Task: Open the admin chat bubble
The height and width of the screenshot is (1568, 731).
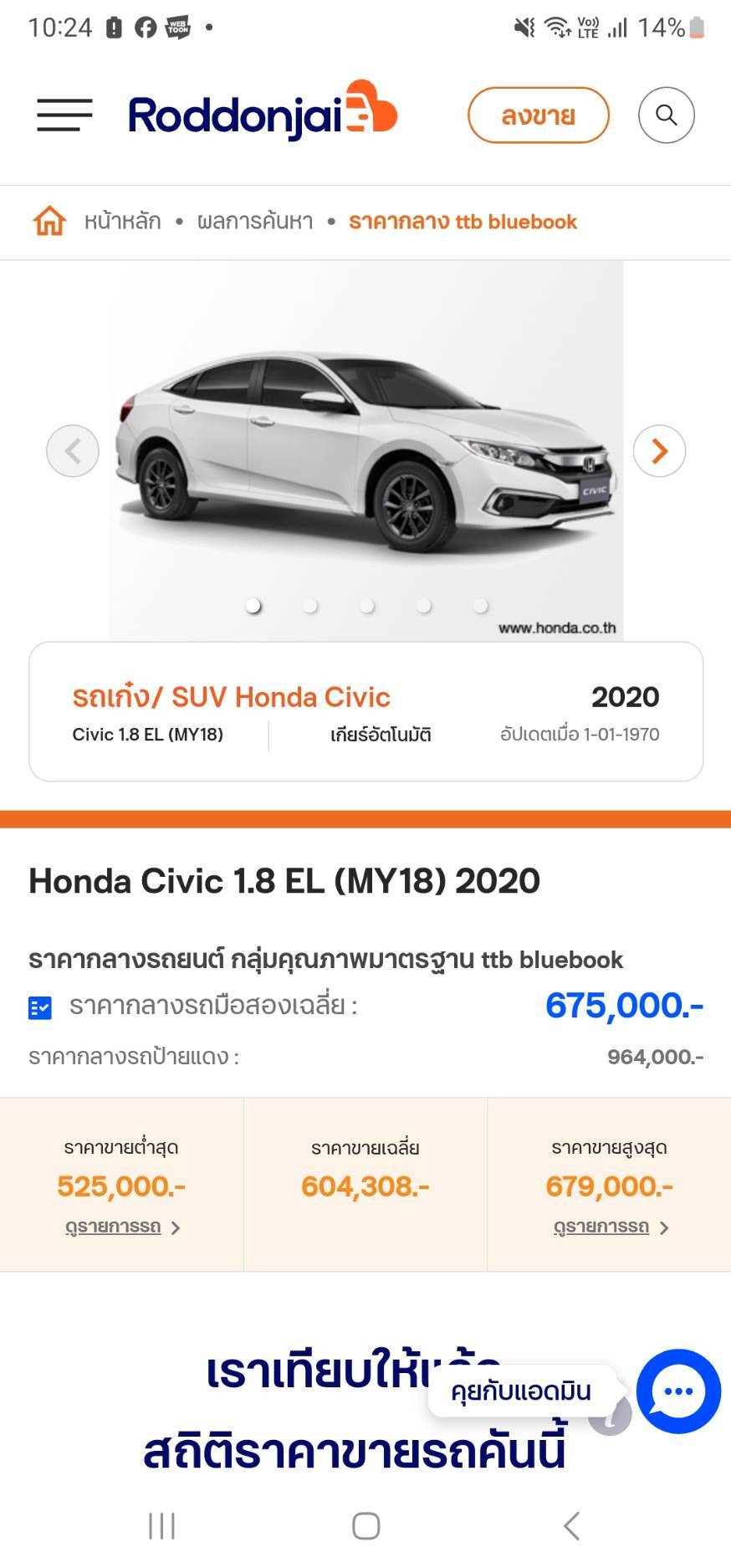Action: pos(677,1391)
